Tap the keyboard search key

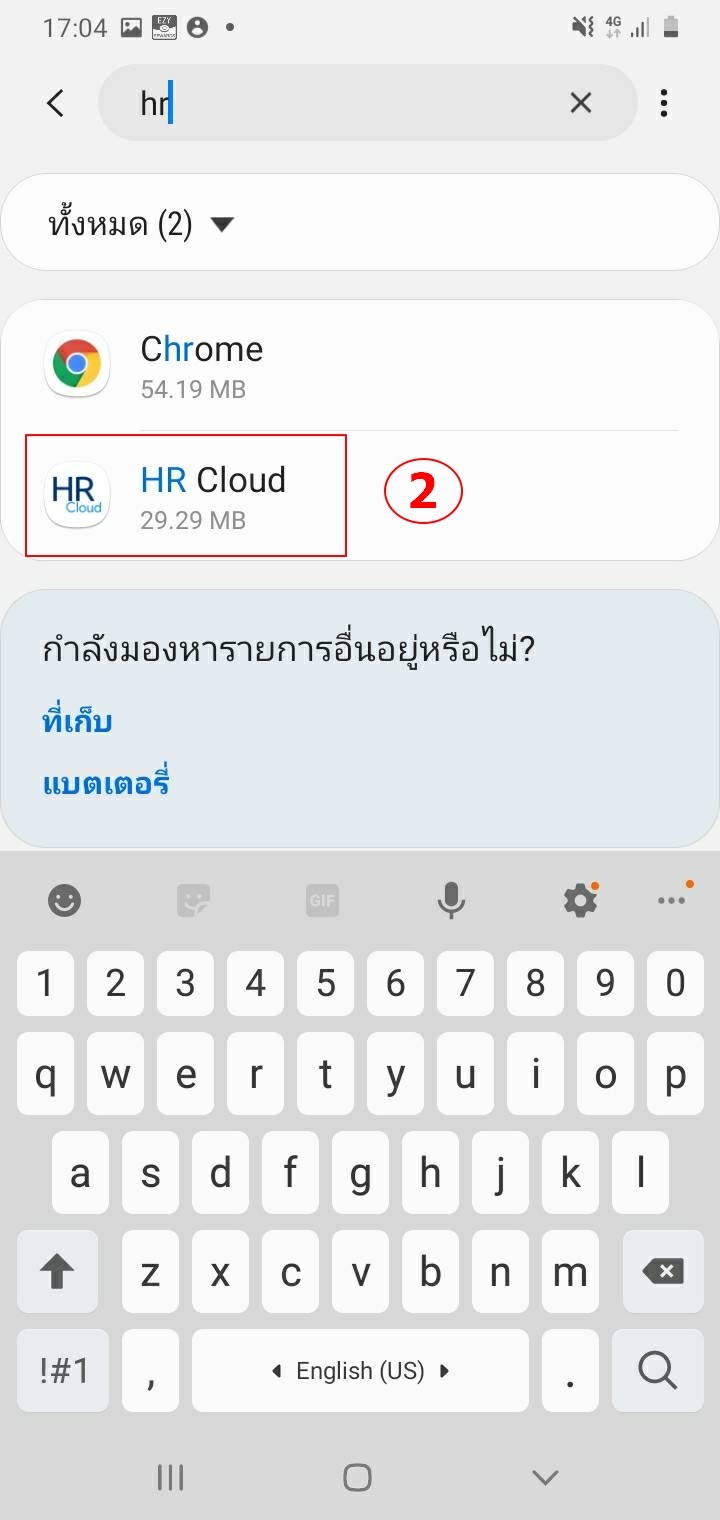click(657, 1370)
